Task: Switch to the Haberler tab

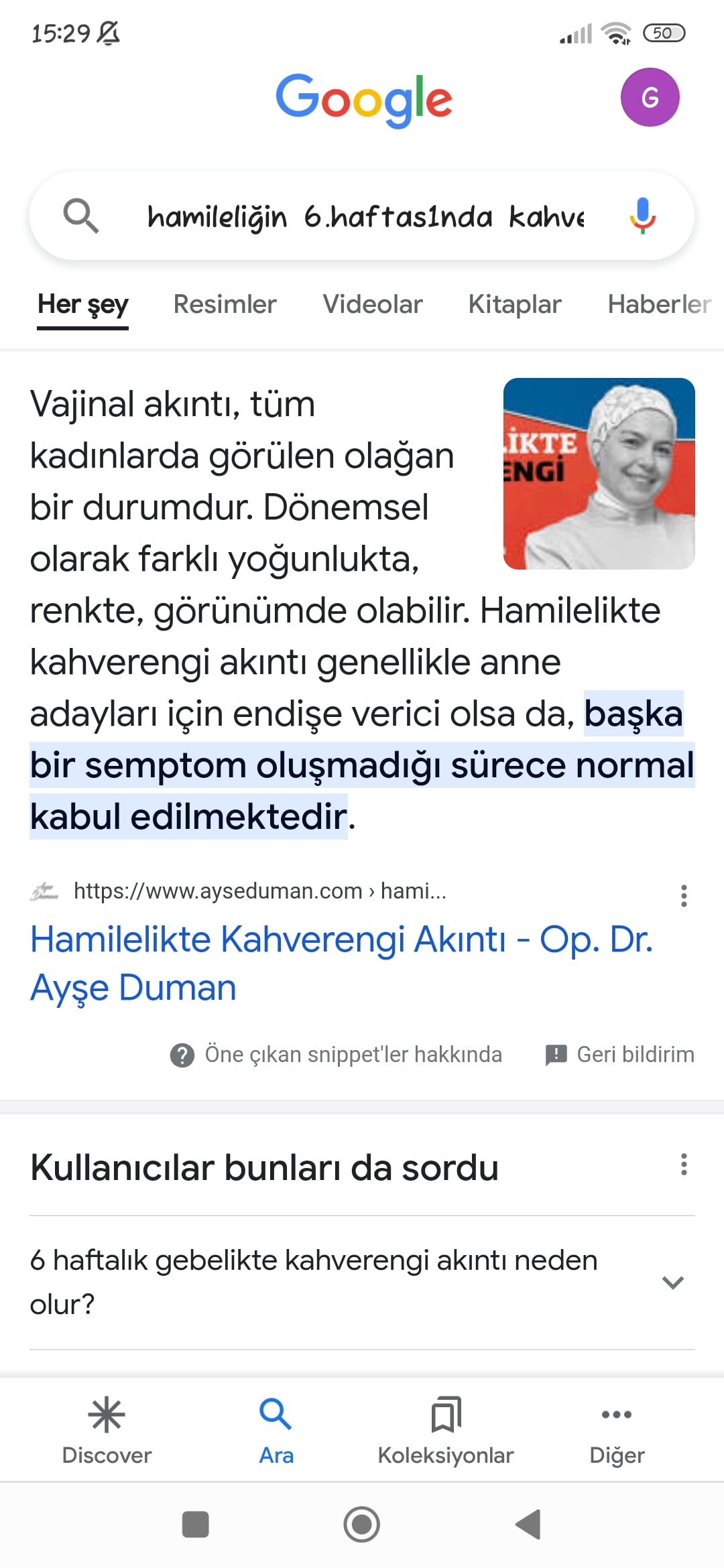Action: pyautogui.click(x=660, y=304)
